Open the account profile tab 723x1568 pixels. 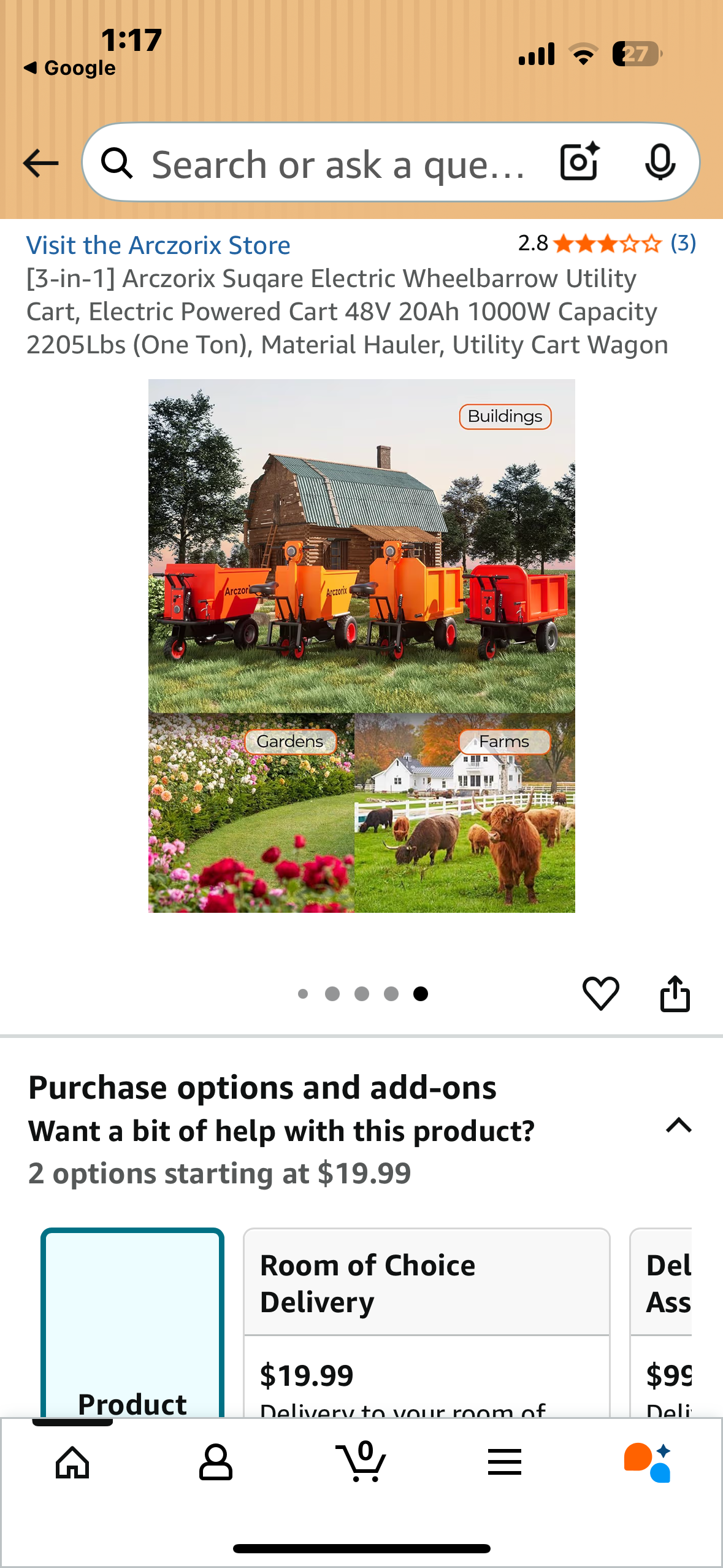[x=216, y=1462]
